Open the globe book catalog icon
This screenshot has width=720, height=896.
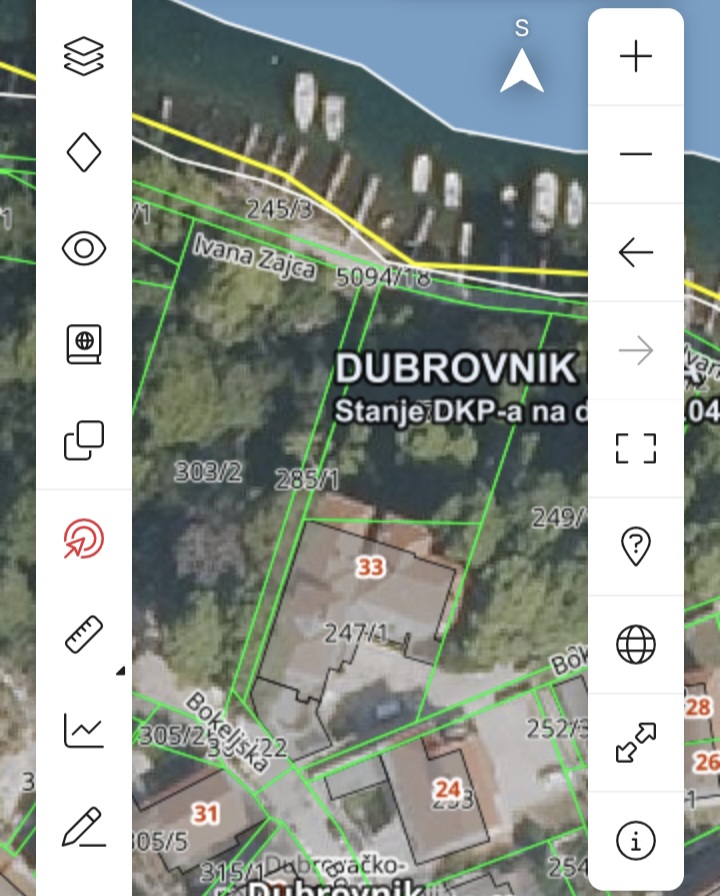84,344
